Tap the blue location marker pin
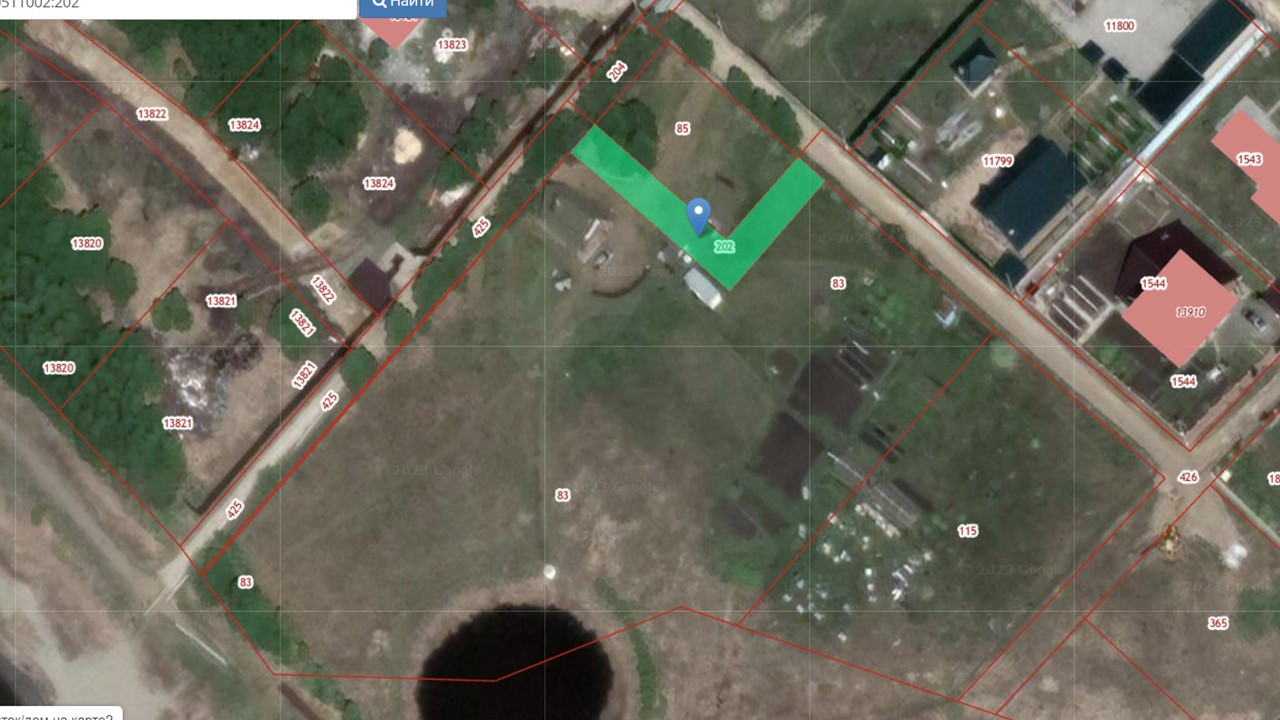 [x=698, y=213]
